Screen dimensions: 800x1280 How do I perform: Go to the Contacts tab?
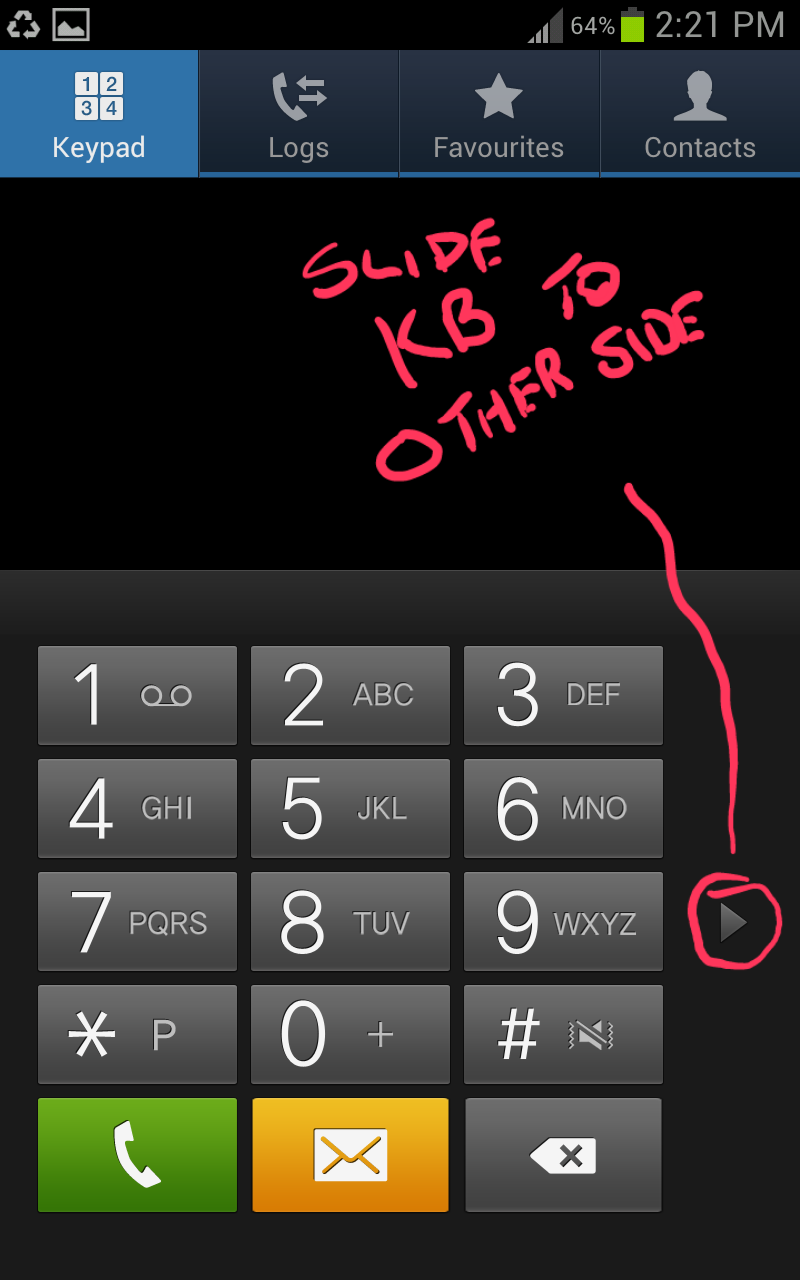pyautogui.click(x=700, y=113)
